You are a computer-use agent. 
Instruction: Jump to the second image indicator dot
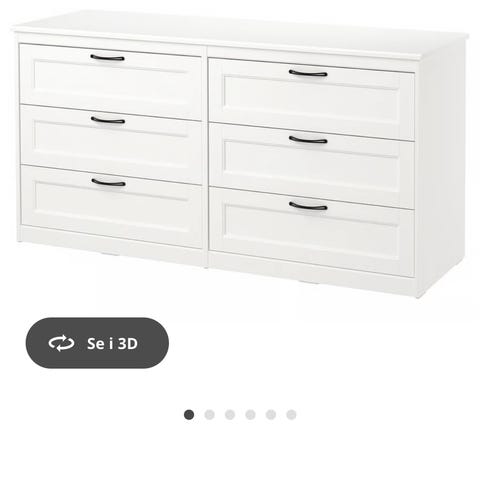210,415
